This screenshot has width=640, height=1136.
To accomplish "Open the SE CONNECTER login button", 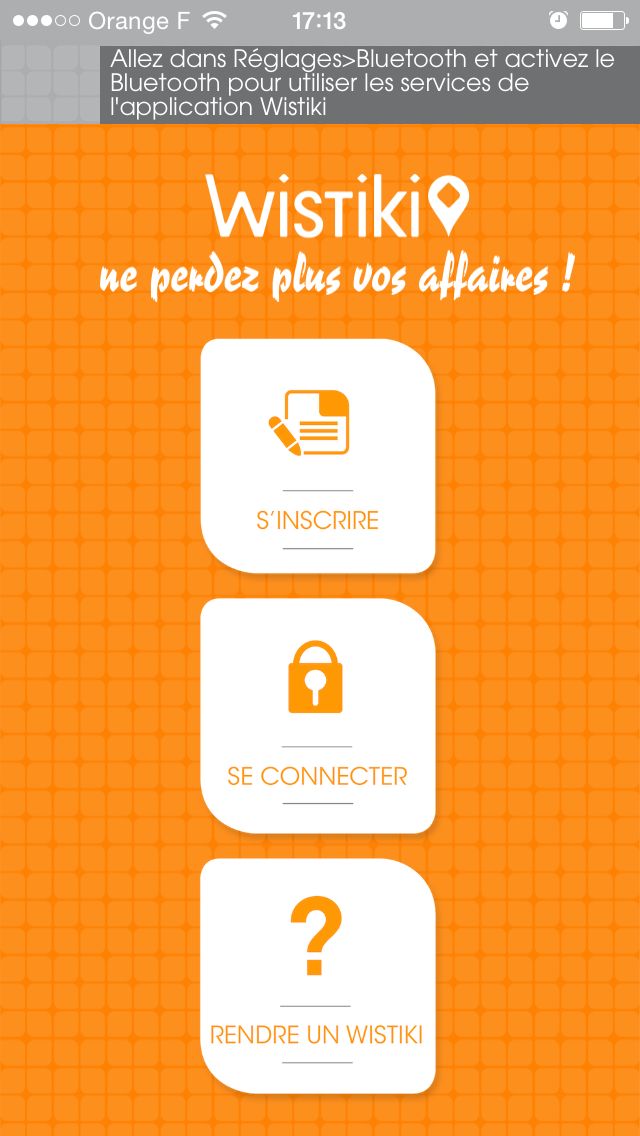I will pyautogui.click(x=317, y=716).
